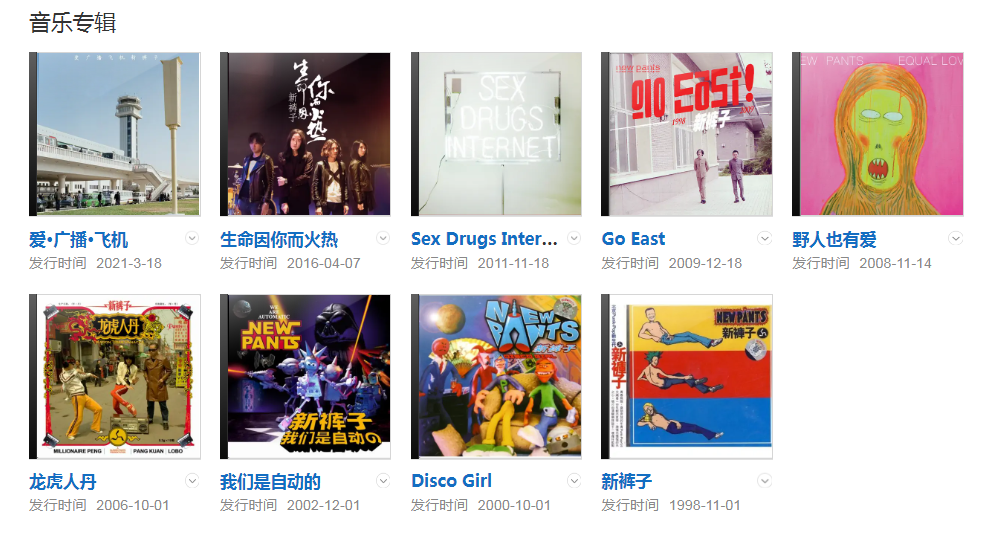This screenshot has width=1000, height=542.
Task: Expand the arrow next to Disco Girl
Action: pyautogui.click(x=574, y=480)
